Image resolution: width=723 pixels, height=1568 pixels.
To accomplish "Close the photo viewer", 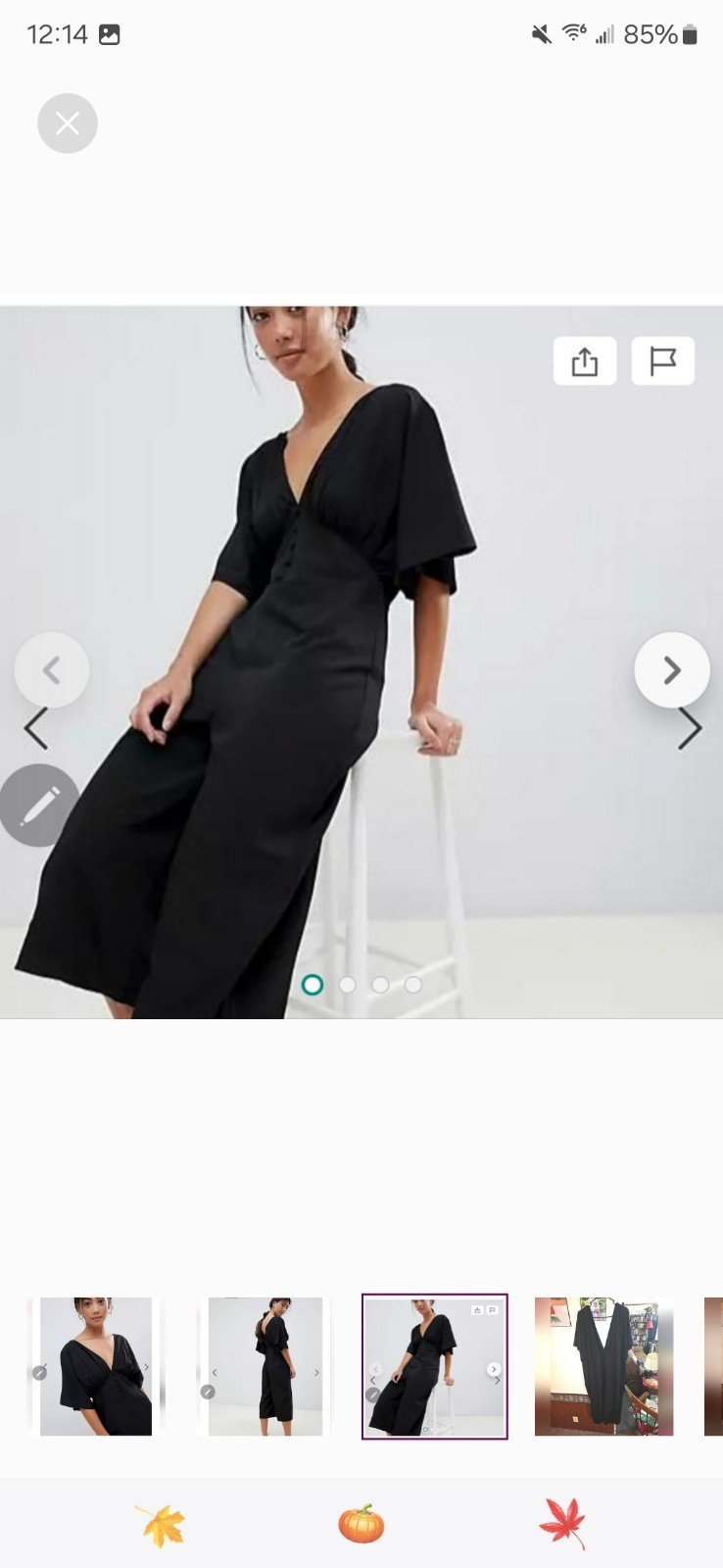I will pos(68,123).
